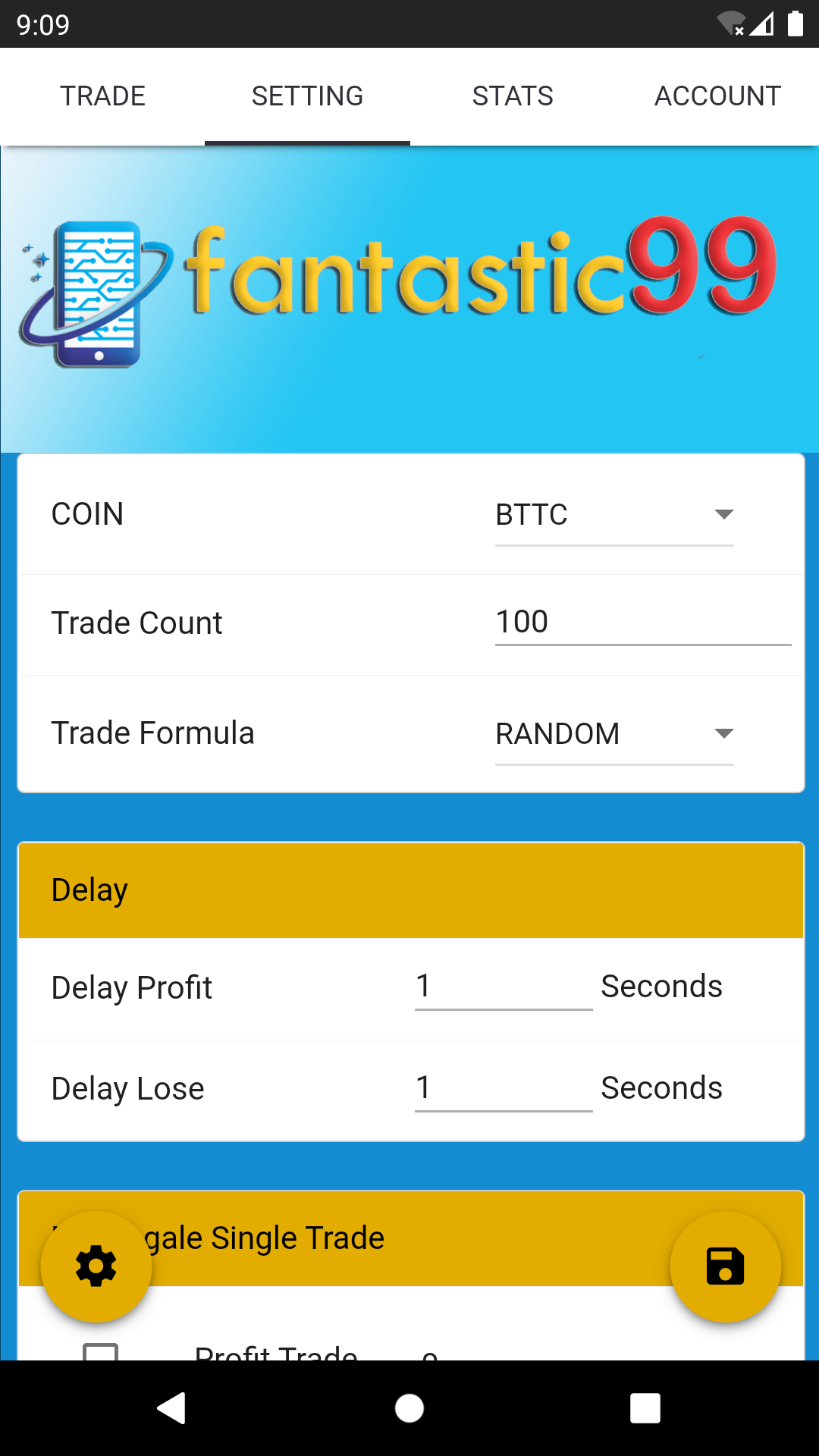Image resolution: width=819 pixels, height=1456 pixels.
Task: Select the SETTING tab
Action: pyautogui.click(x=307, y=96)
